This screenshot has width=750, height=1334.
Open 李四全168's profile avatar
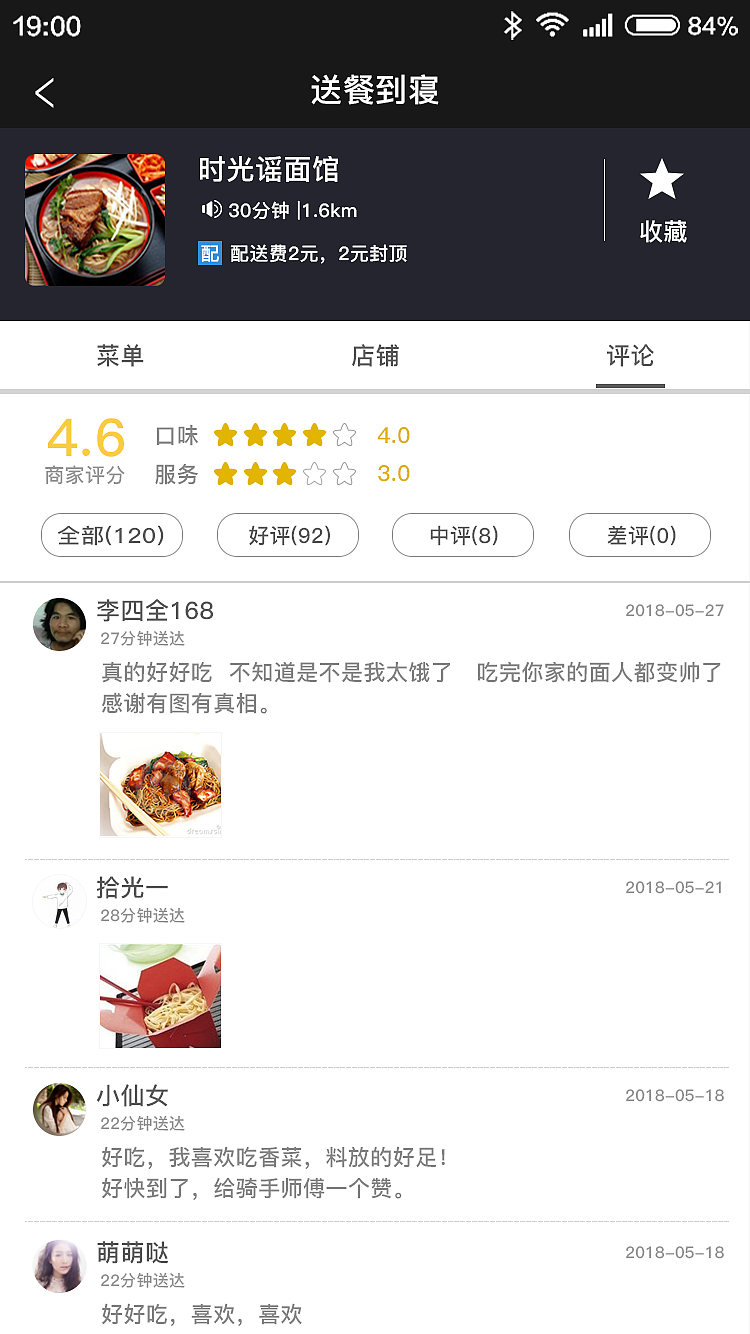[x=59, y=624]
